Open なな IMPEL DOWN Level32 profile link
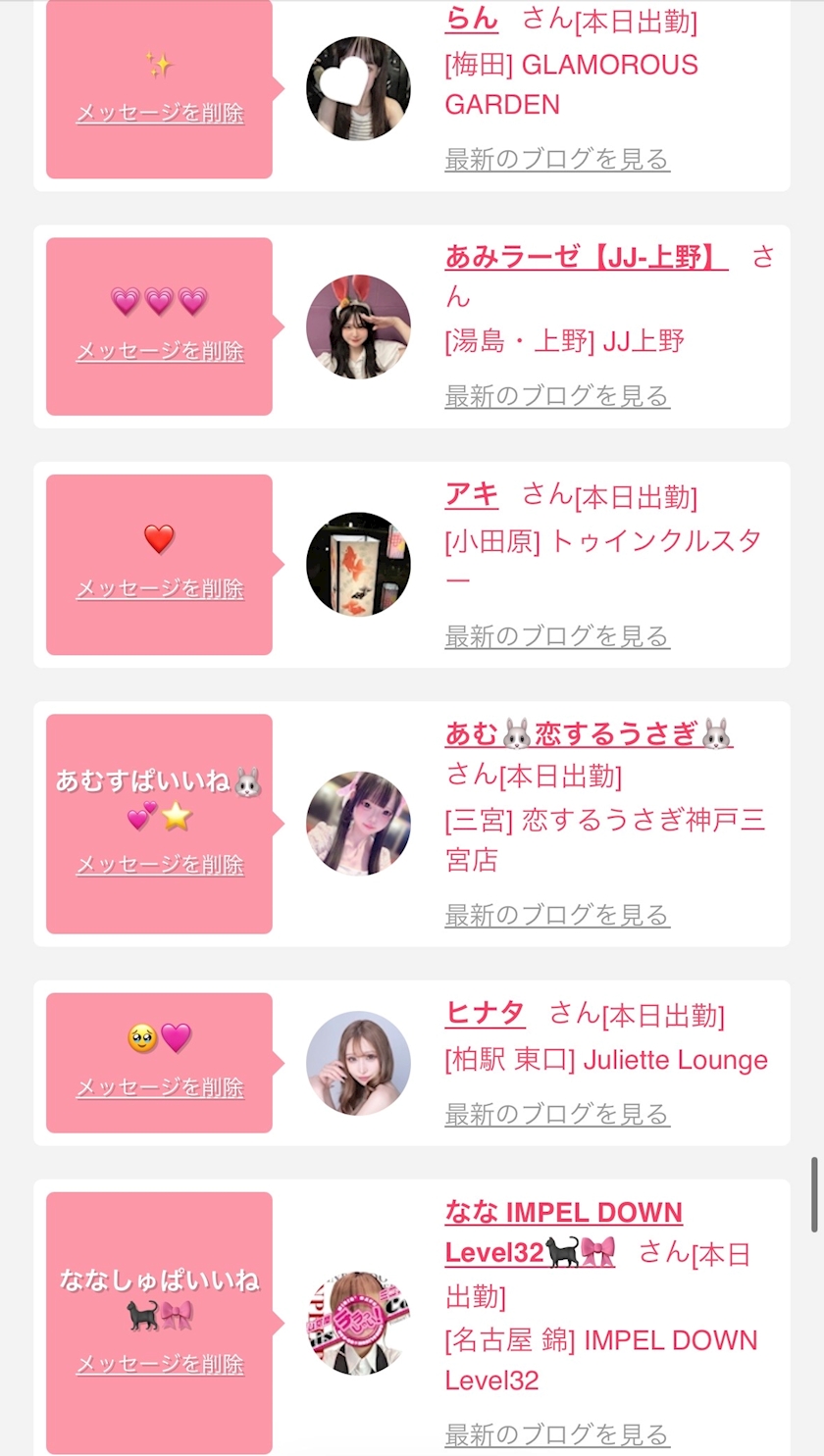Screen dimensions: 824x1456 [563, 1213]
